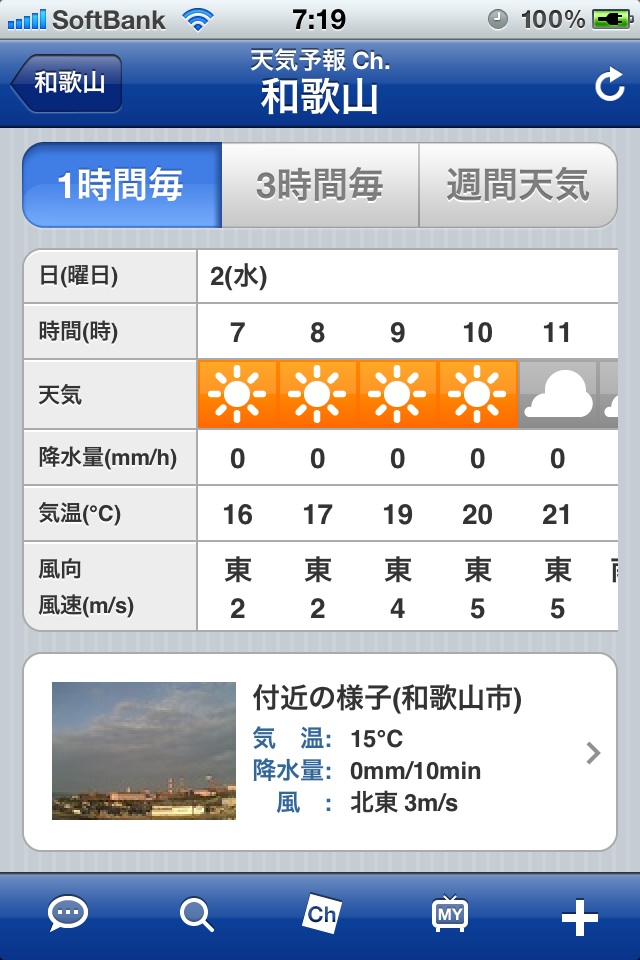Screen dimensions: 640x960
Task: Switch to the 3時間毎 forecast tab
Action: [319, 186]
